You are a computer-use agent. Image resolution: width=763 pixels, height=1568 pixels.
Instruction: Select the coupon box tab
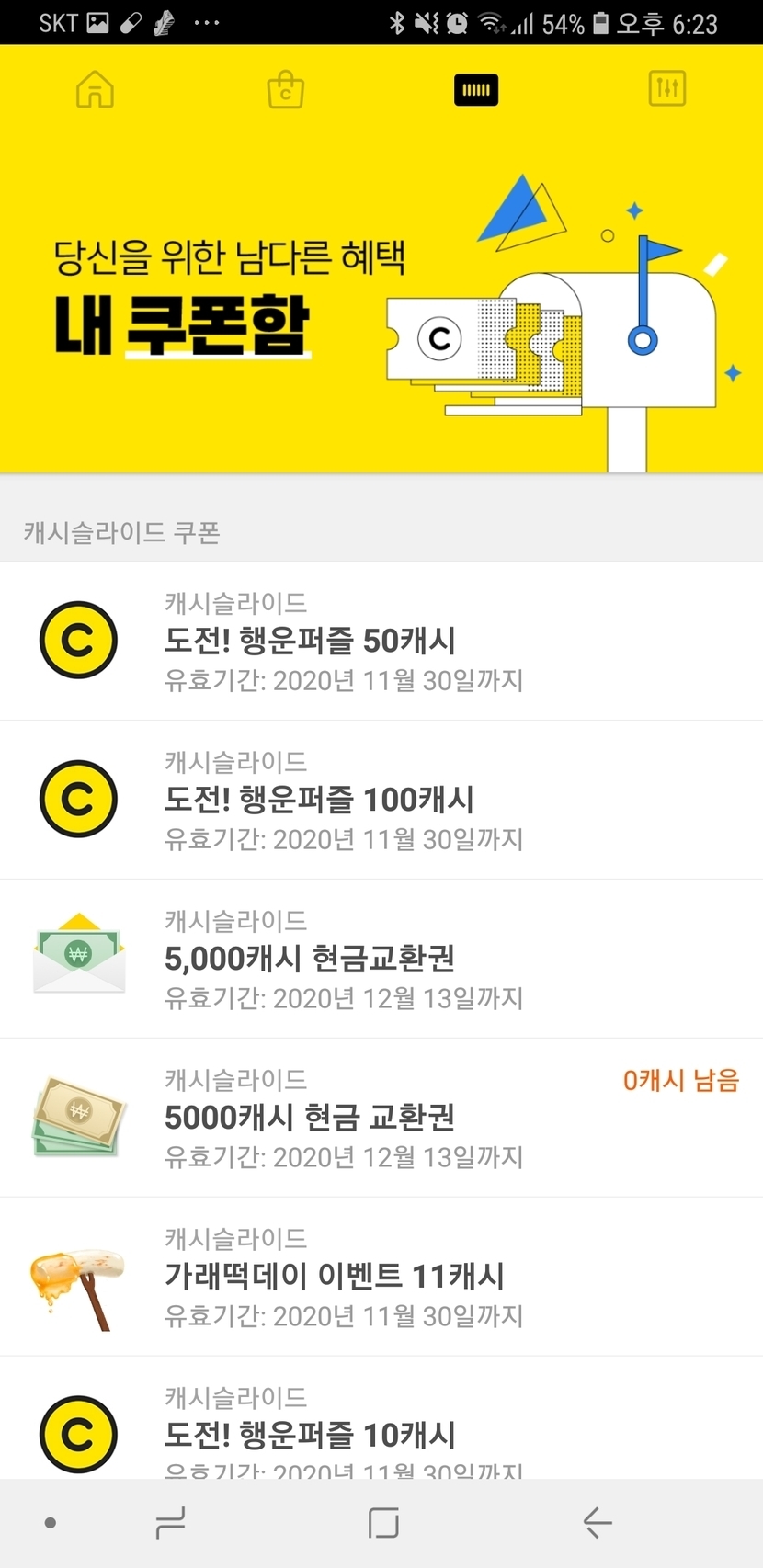(476, 90)
